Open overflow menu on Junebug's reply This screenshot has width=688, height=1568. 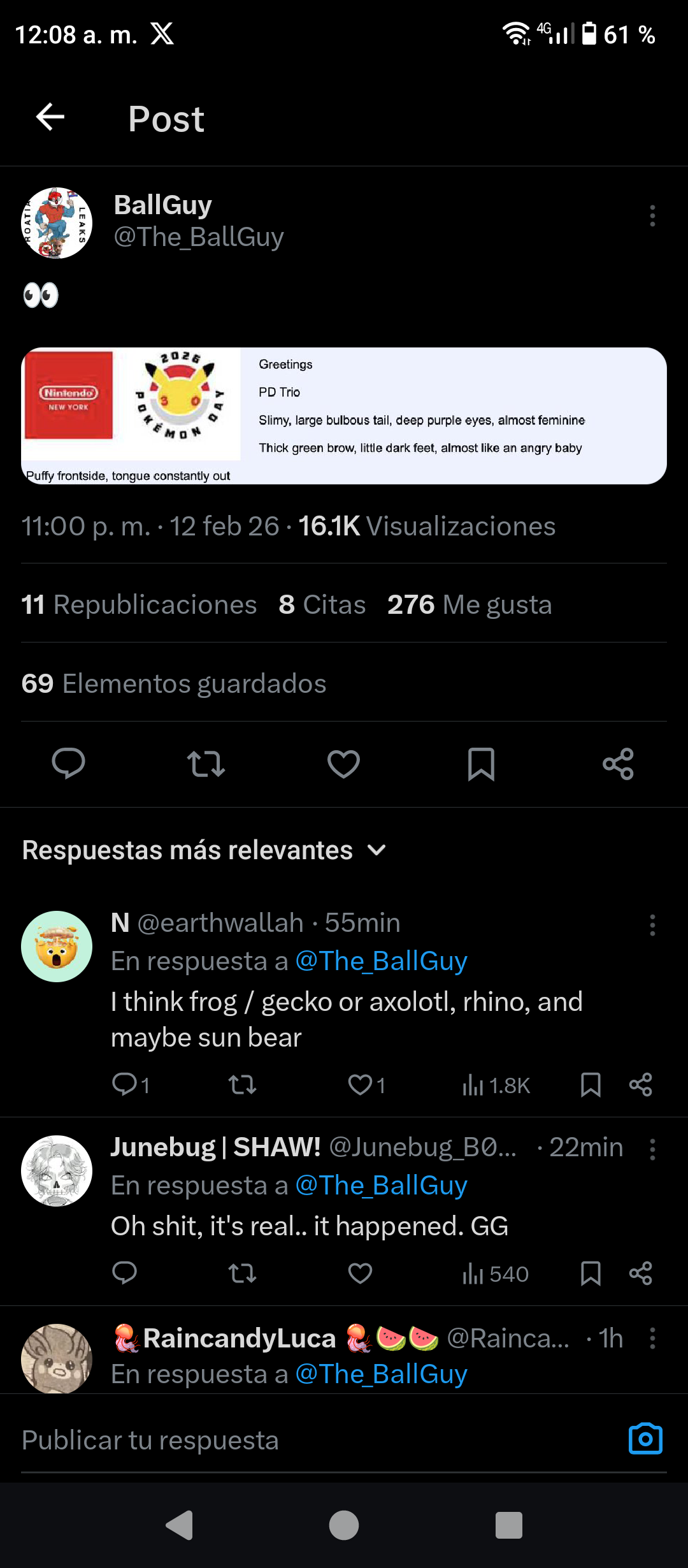pos(652,1149)
